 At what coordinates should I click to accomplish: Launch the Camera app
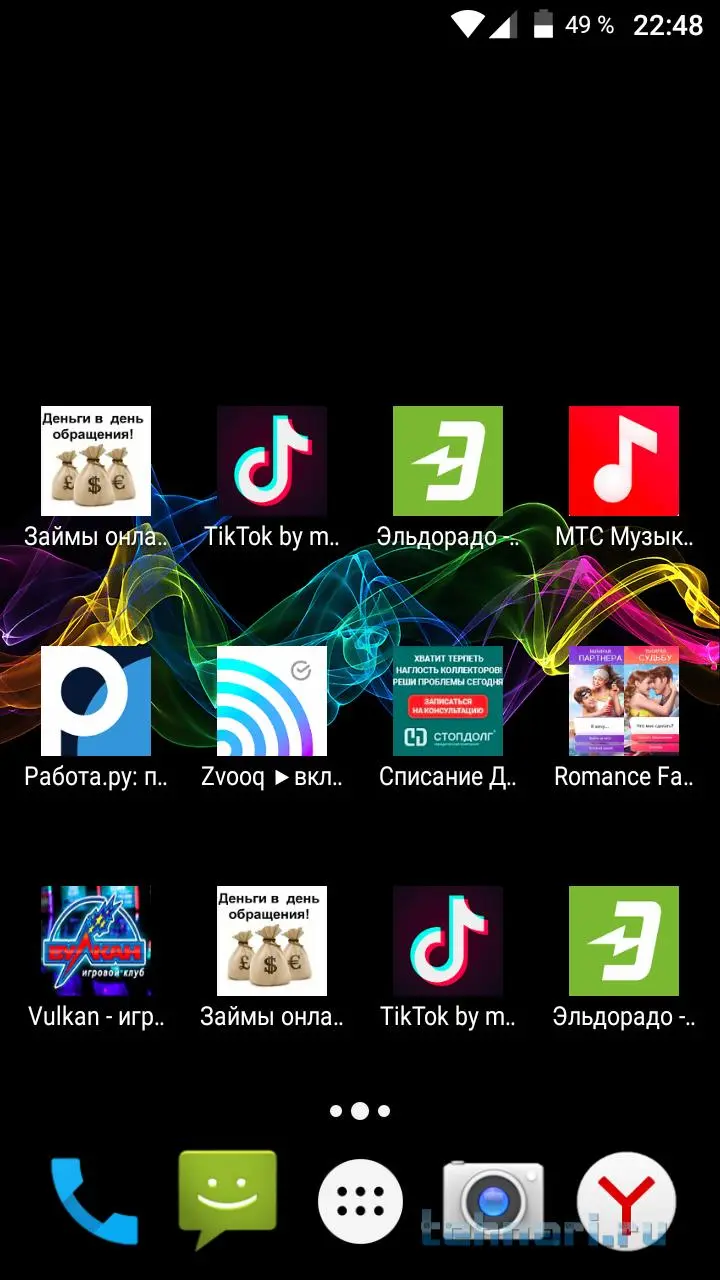pos(493,1200)
